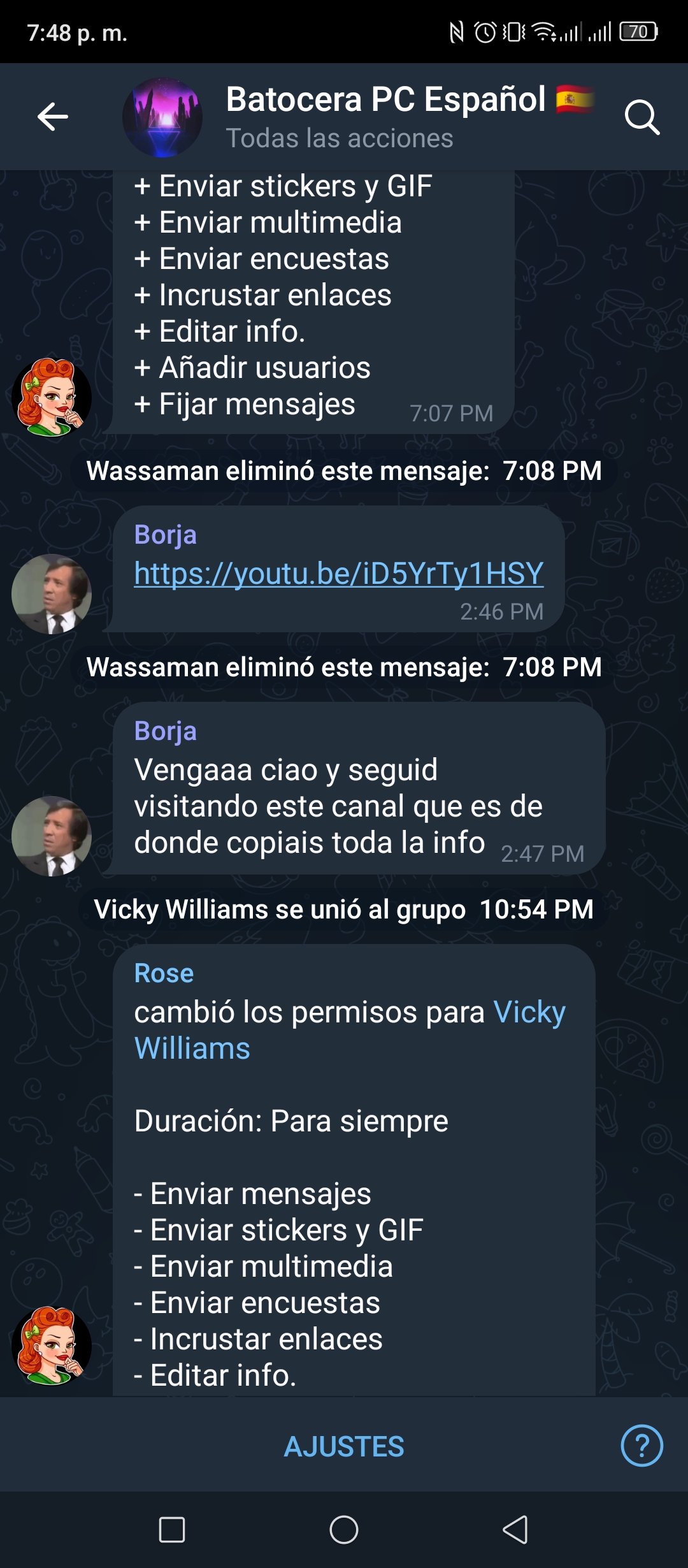Screen dimensions: 688x1568
Task: Open search in recent actions
Action: coord(641,117)
